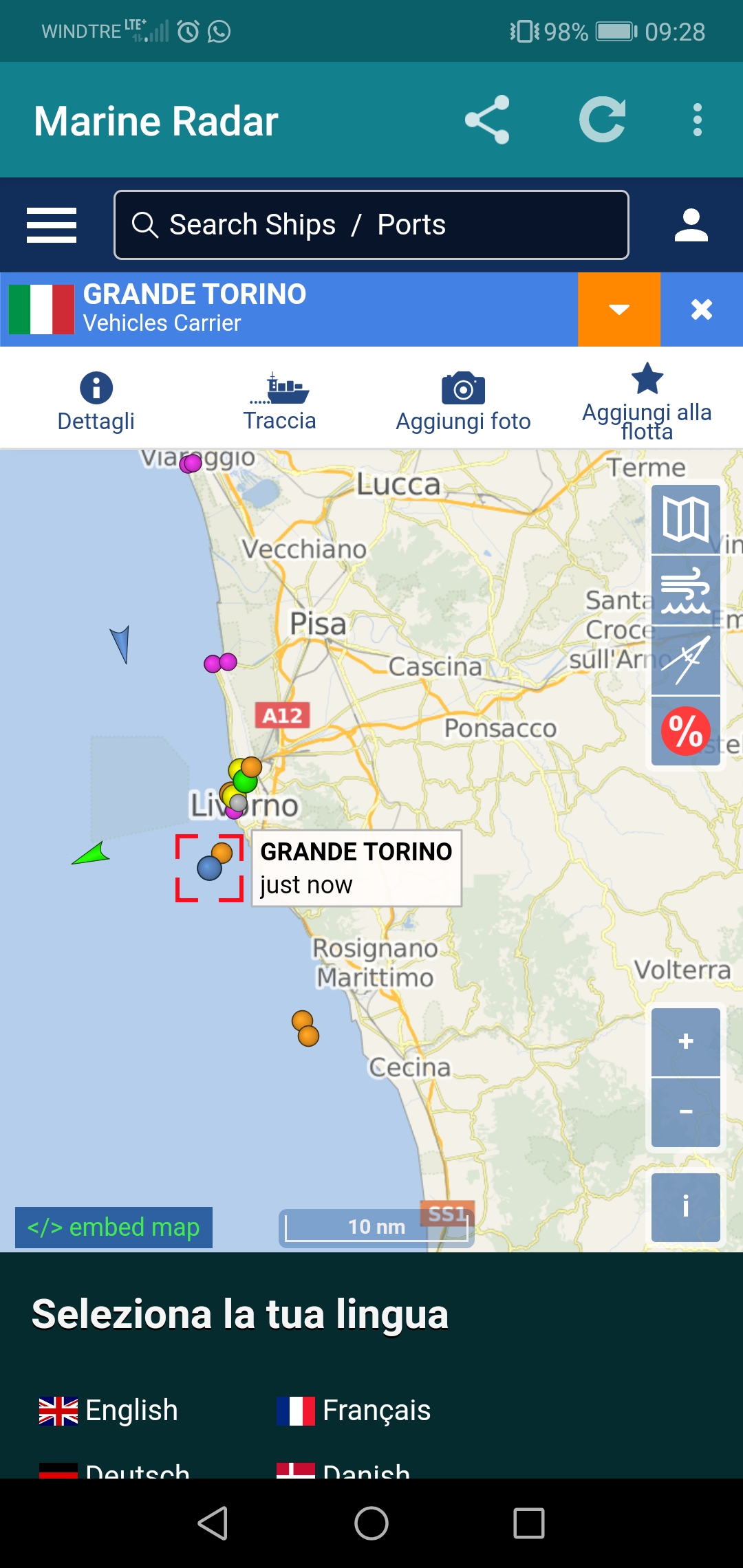The width and height of the screenshot is (743, 1568).
Task: Close the GRANDE TORINO panel
Action: tap(702, 309)
